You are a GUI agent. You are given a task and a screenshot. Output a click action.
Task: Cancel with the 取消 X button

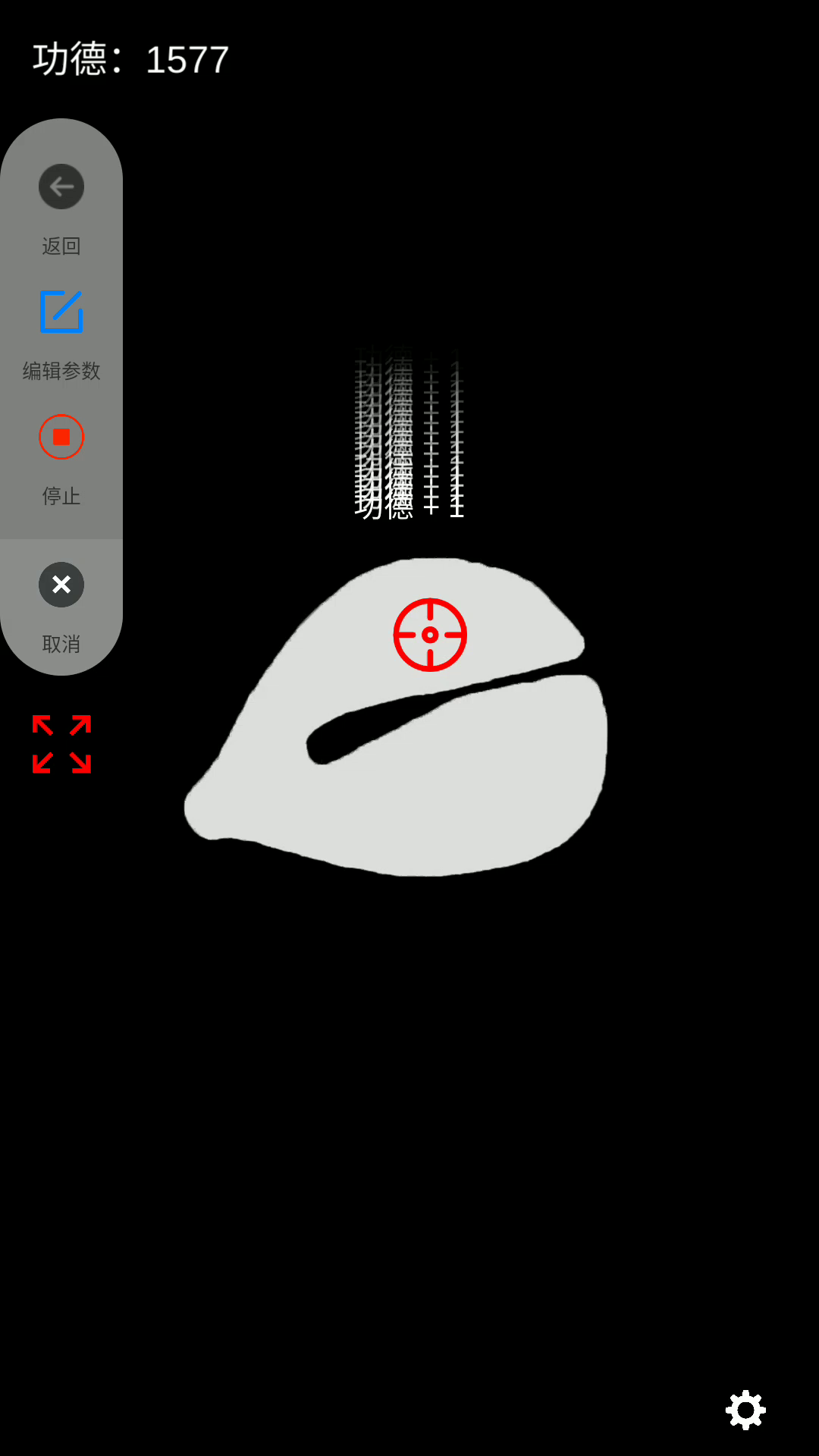click(61, 585)
